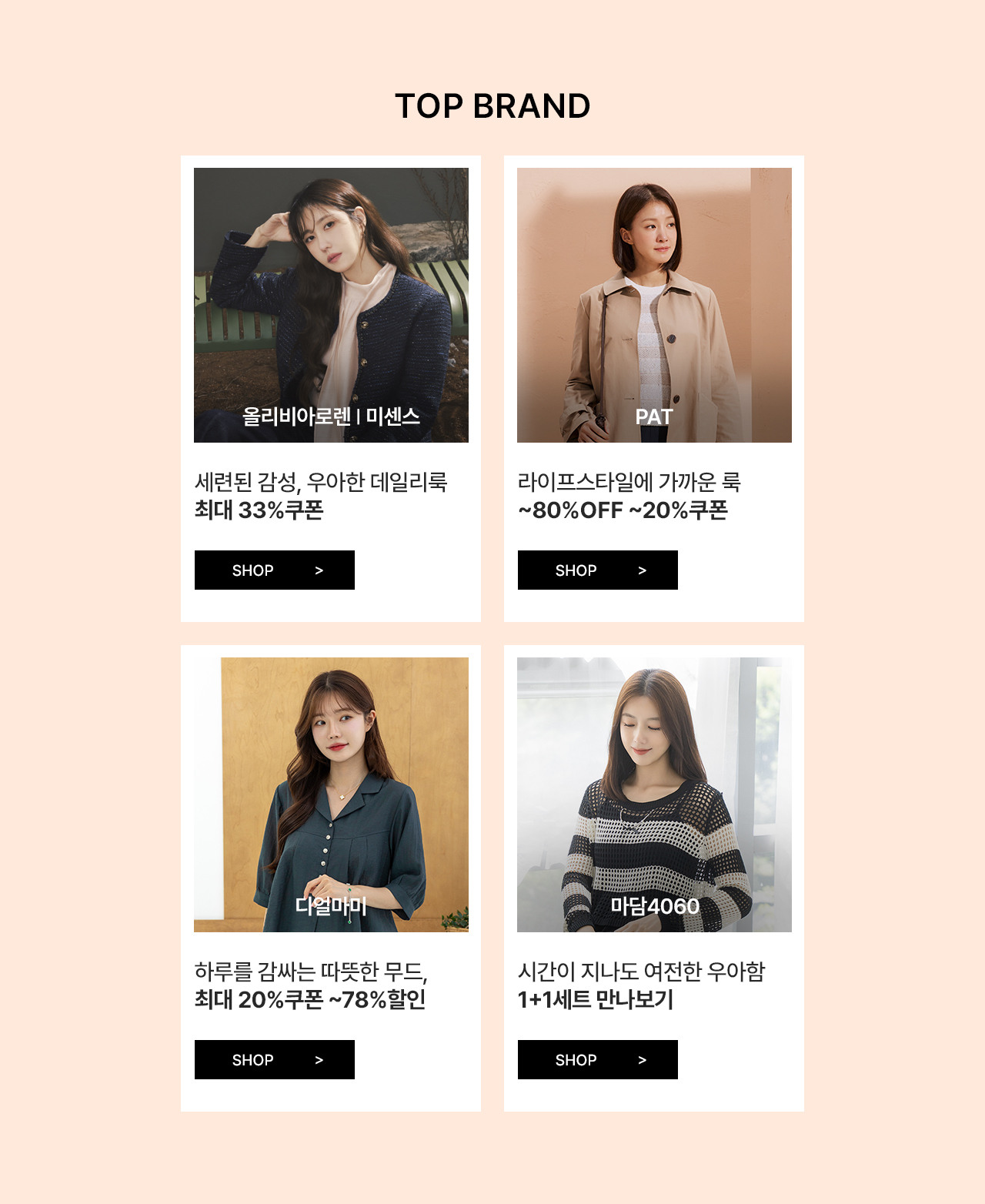Open the 올리비아로렌 미센스 brand image
This screenshot has width=985, height=1204.
pyautogui.click(x=331, y=305)
